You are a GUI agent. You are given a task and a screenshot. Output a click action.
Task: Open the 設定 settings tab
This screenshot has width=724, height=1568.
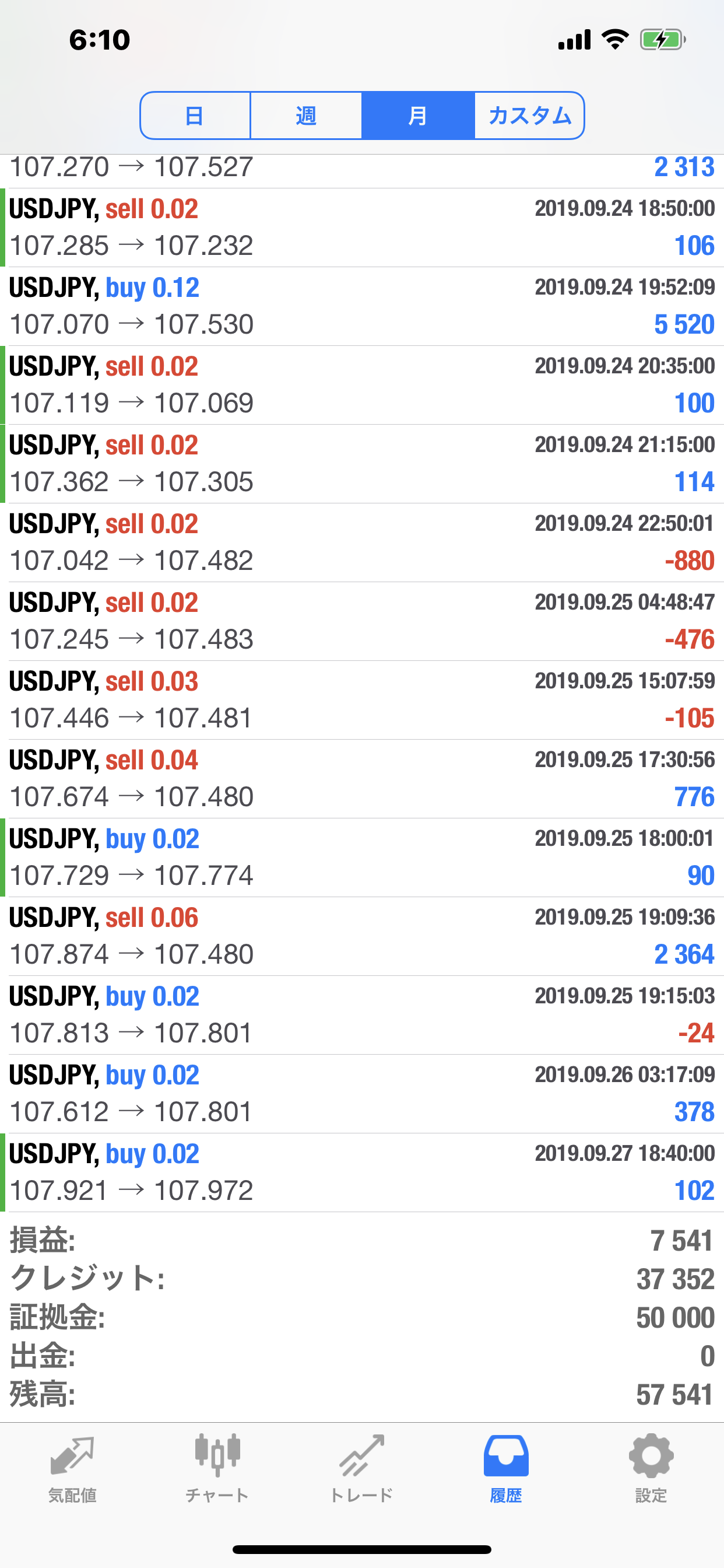(x=651, y=1468)
